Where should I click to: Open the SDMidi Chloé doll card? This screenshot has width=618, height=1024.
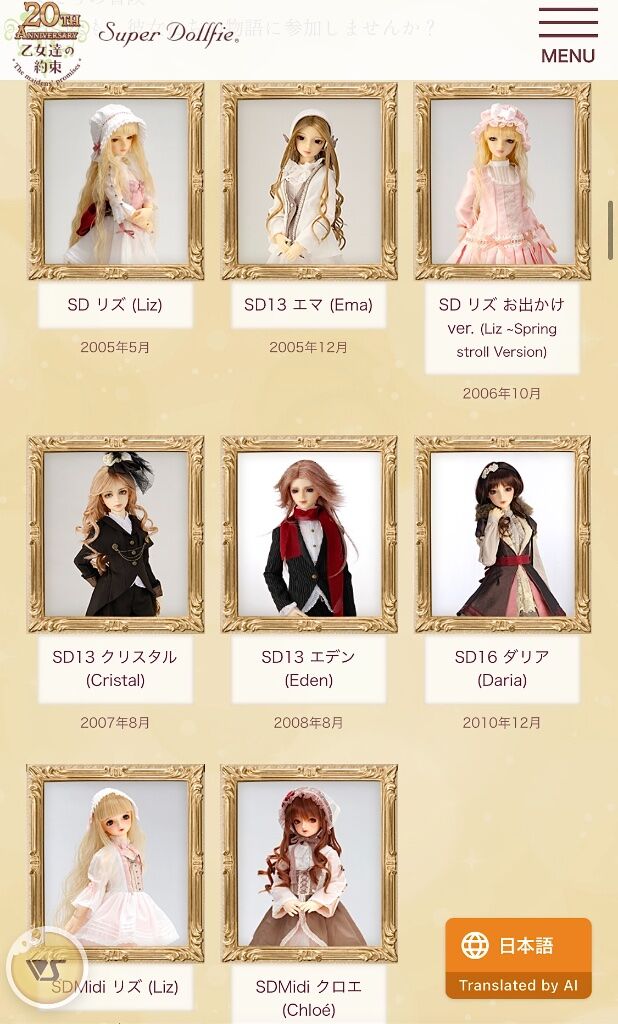(309, 864)
